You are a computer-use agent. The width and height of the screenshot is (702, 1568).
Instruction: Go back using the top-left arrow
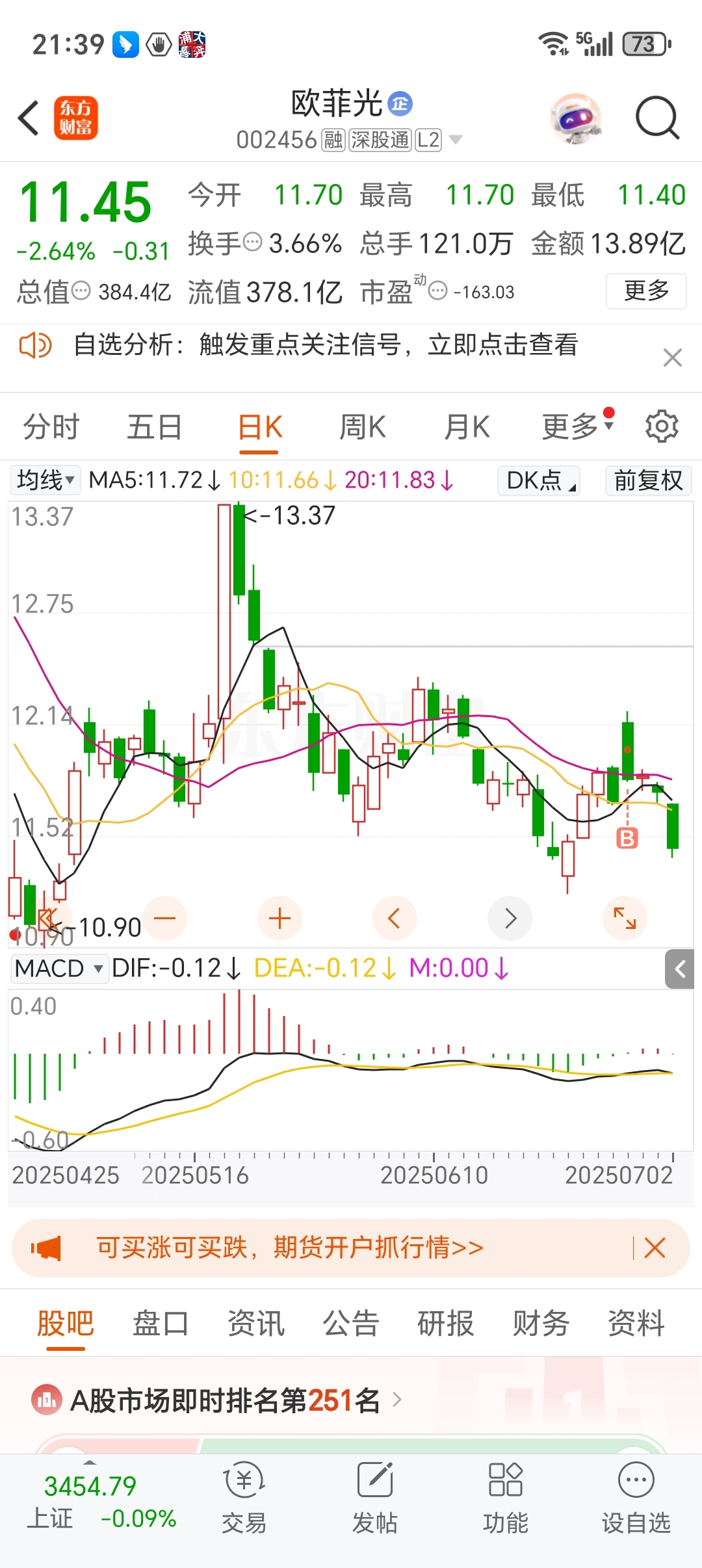[29, 118]
